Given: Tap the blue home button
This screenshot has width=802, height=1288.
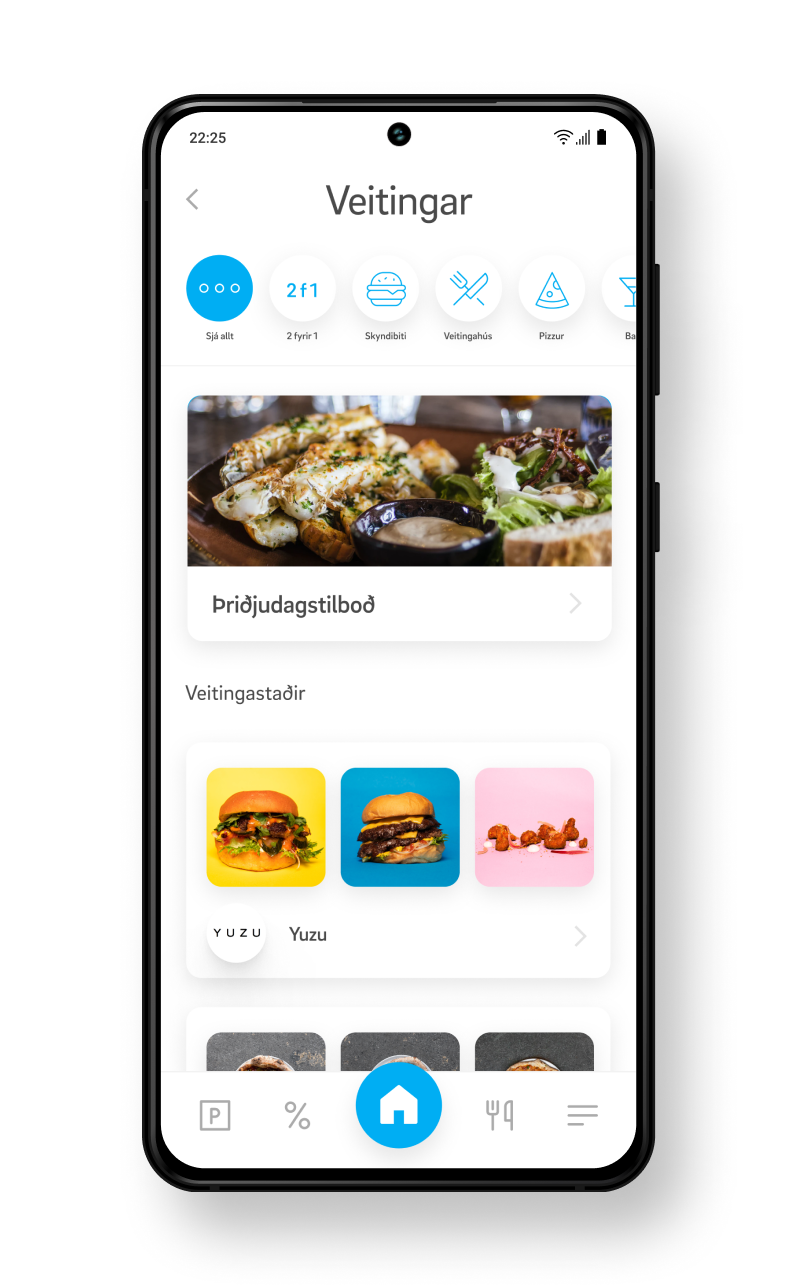Looking at the screenshot, I should (x=399, y=1105).
